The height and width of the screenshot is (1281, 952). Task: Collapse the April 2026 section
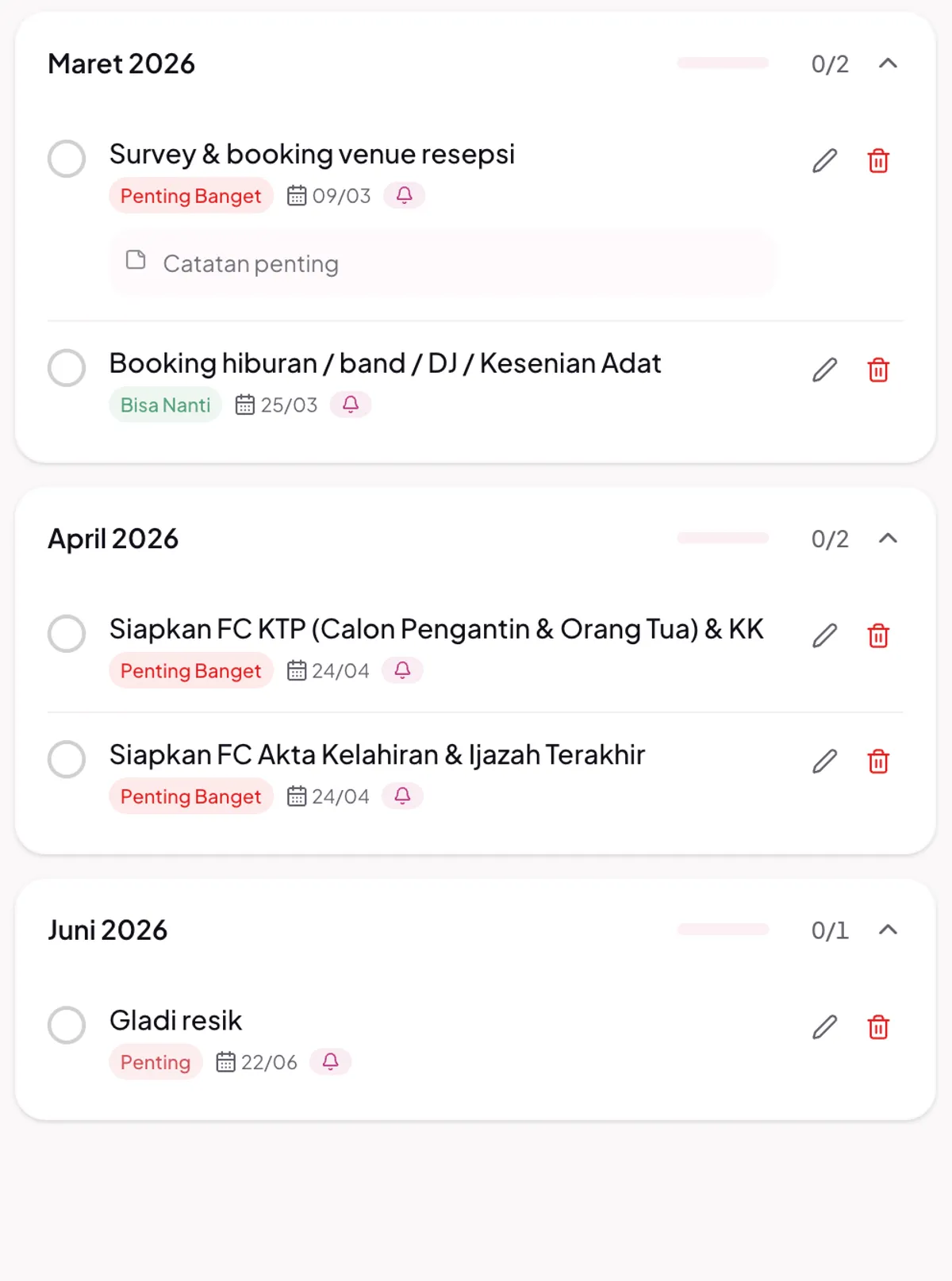(x=889, y=539)
